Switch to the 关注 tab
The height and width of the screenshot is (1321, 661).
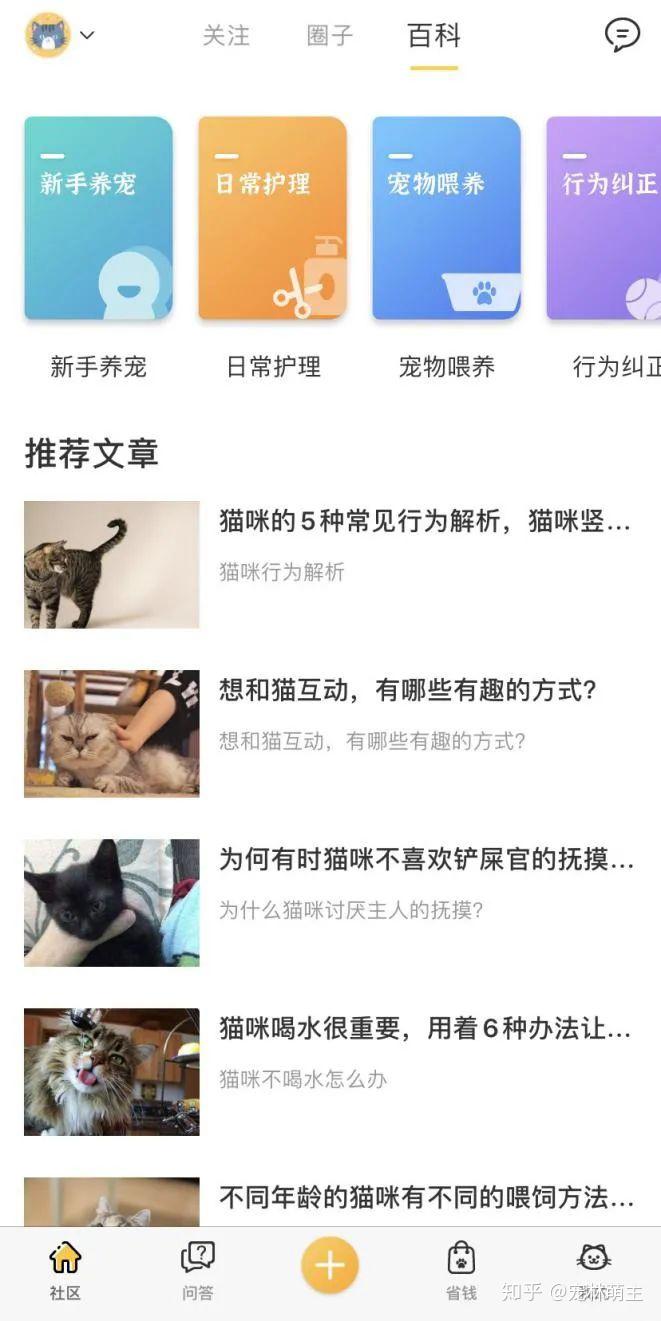coord(226,36)
